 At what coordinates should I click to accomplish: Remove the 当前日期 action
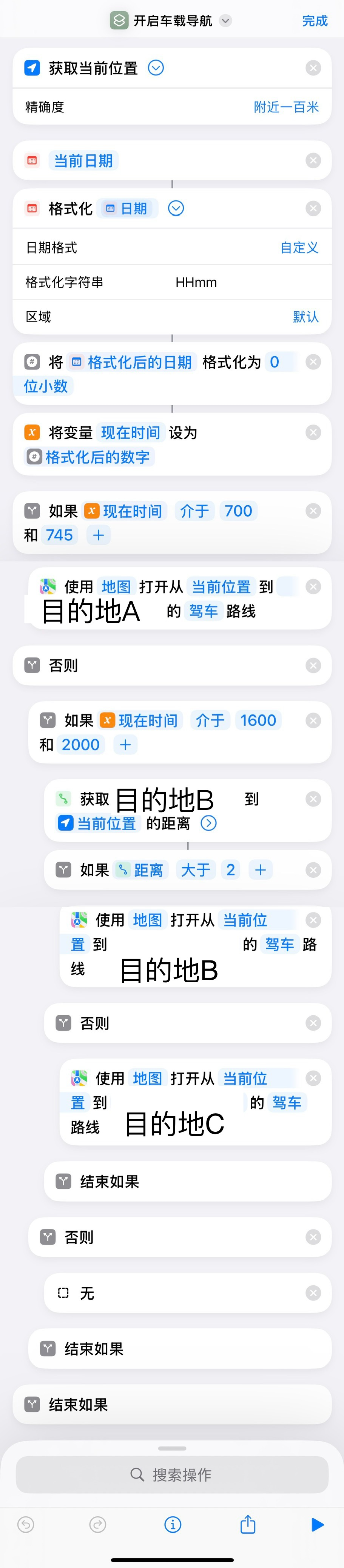click(x=313, y=161)
